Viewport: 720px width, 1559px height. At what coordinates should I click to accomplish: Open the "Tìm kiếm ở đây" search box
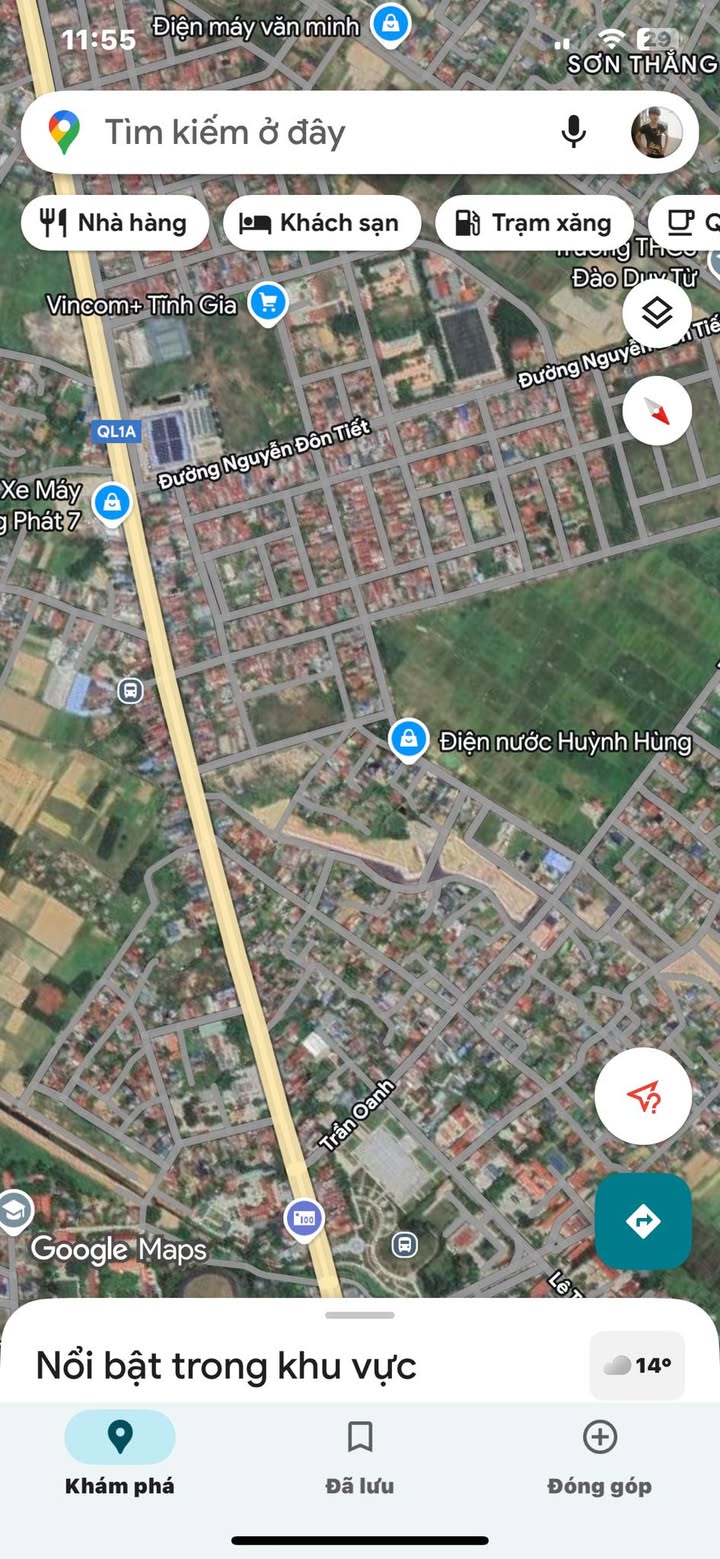click(x=300, y=132)
